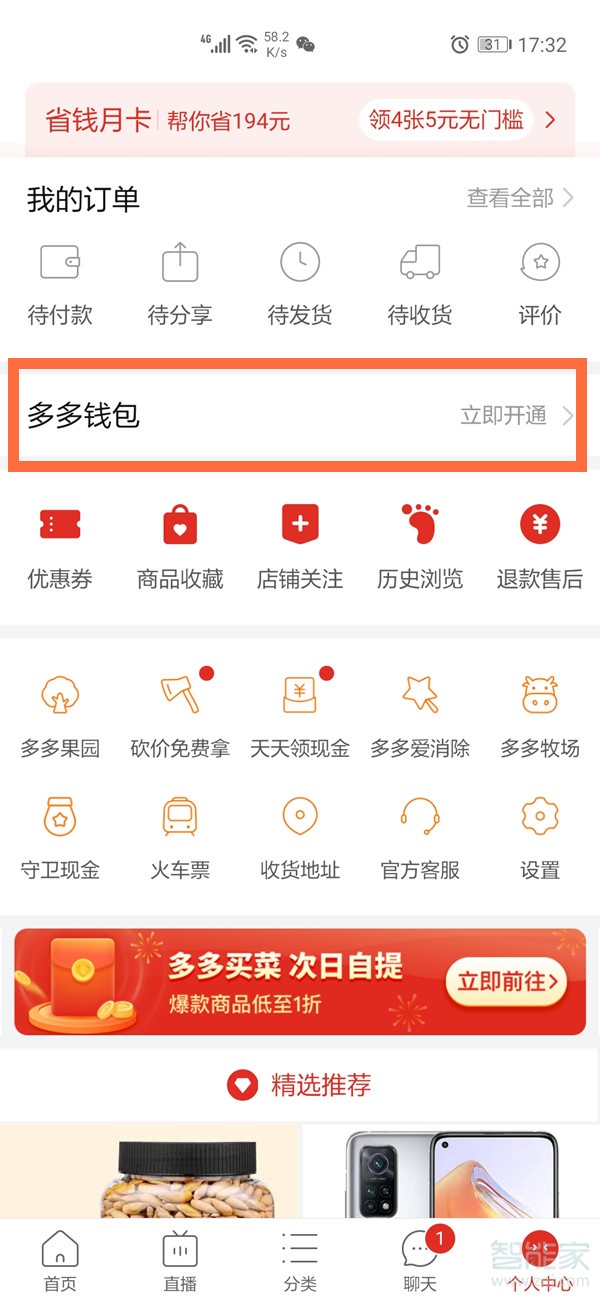Switch to the 聊天 chat tab
The image size is (600, 1300).
(420, 1261)
